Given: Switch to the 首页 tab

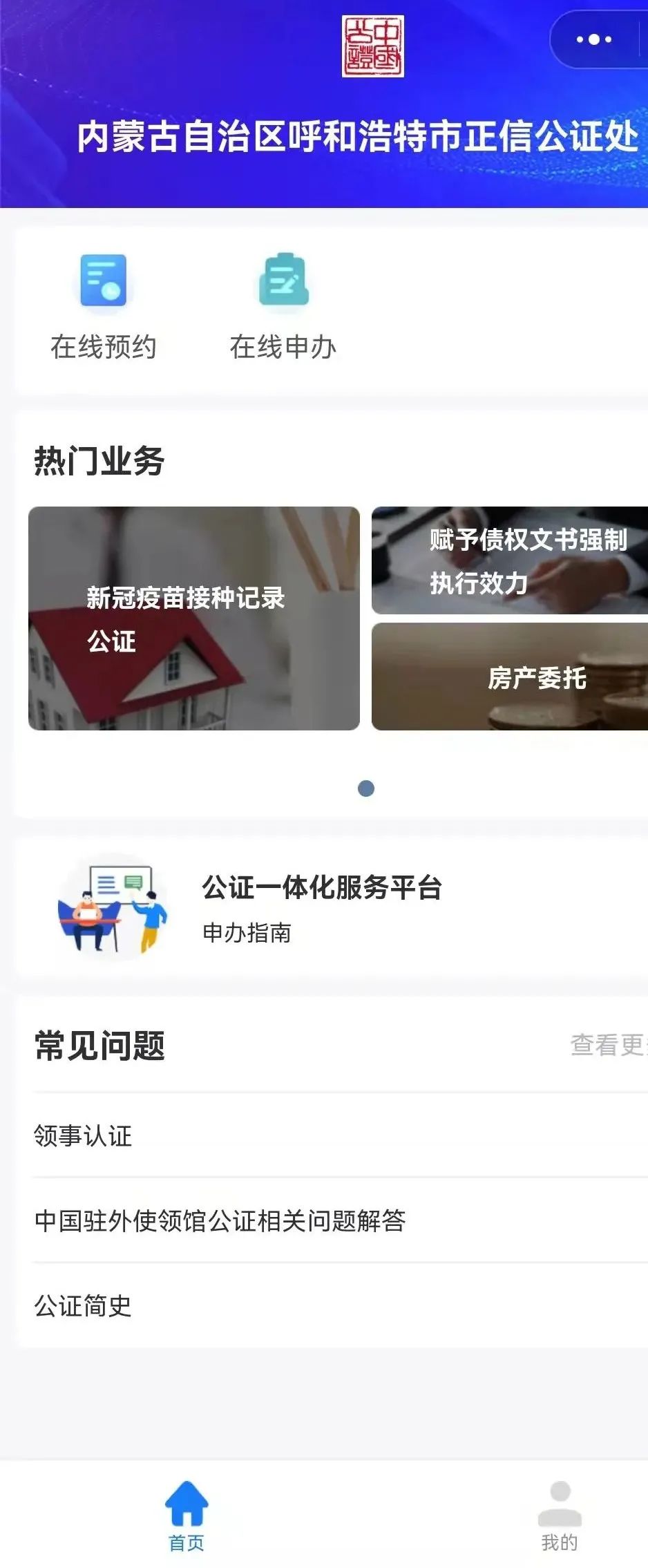Looking at the screenshot, I should 187,1516.
